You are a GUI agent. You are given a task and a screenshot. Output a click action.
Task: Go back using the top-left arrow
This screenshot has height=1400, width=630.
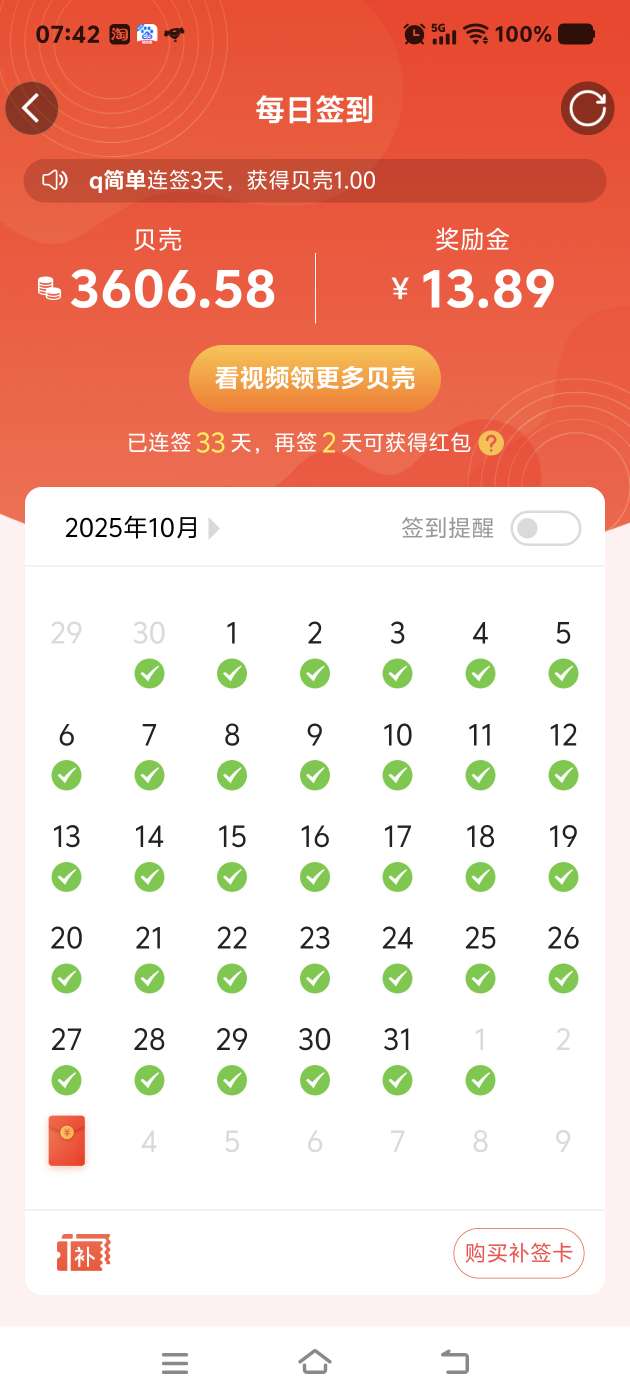click(31, 108)
